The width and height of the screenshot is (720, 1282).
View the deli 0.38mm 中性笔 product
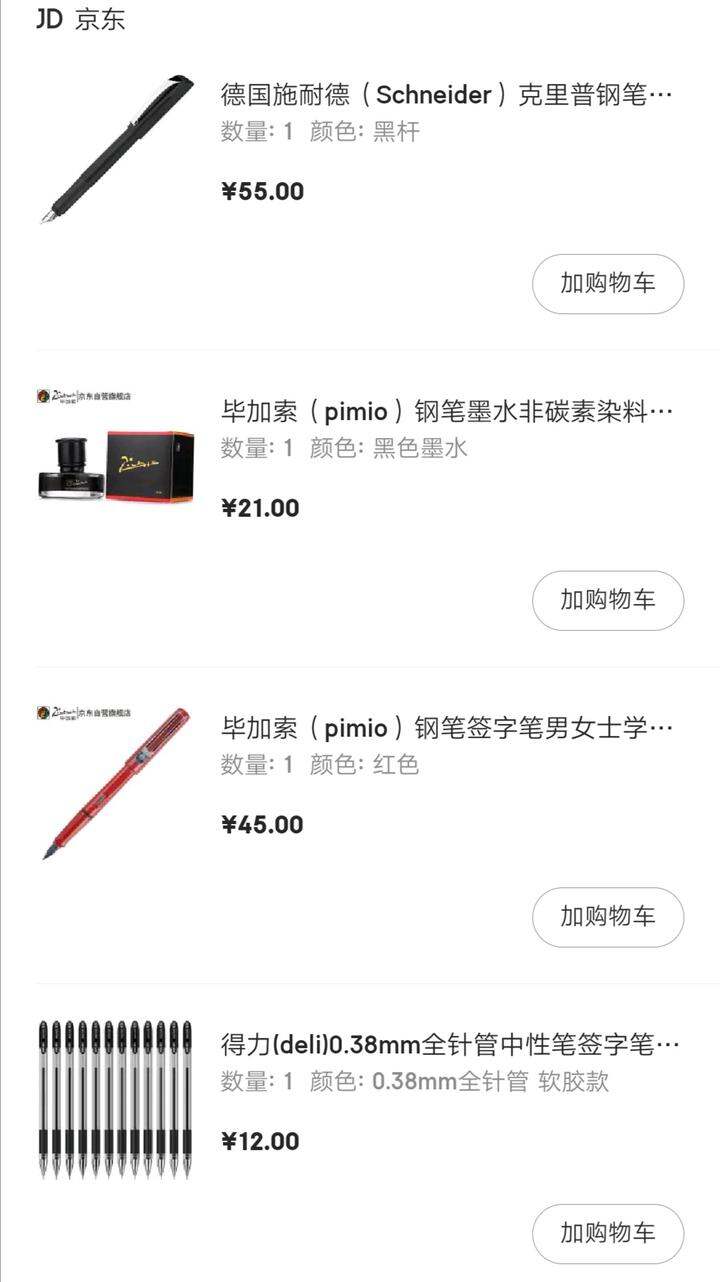point(450,1046)
